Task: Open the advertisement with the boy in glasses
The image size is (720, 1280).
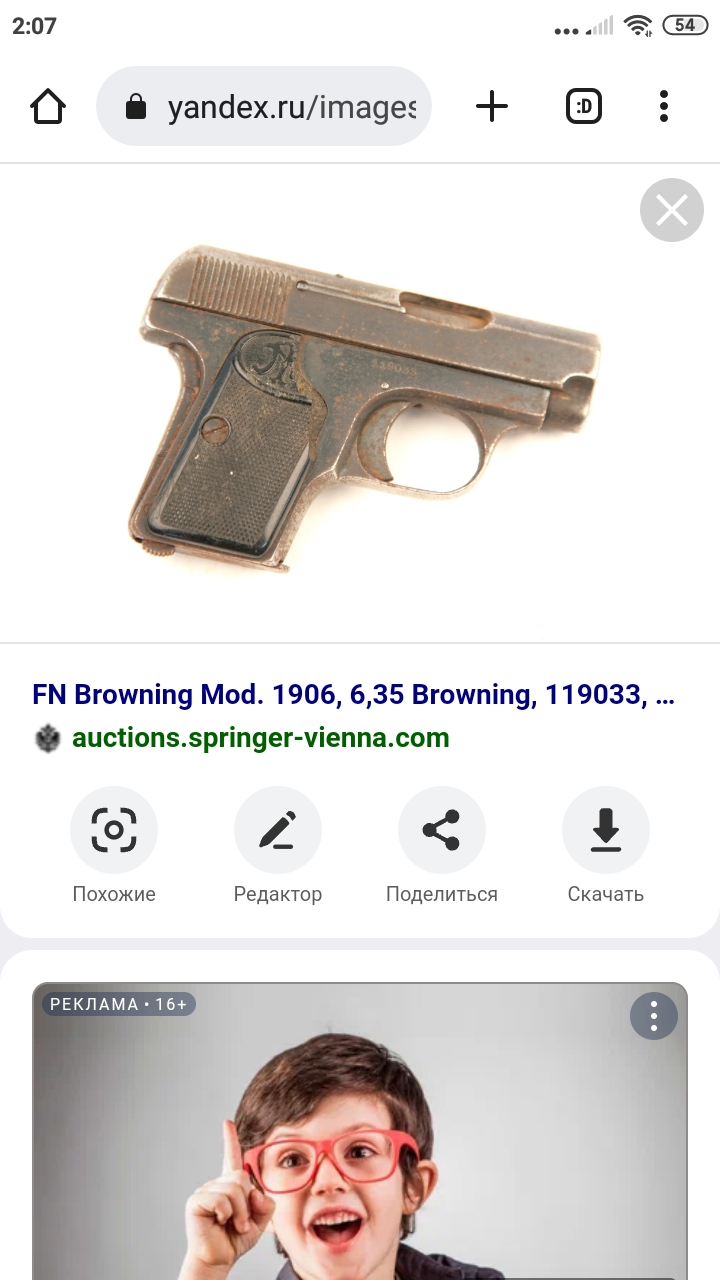Action: [360, 1131]
